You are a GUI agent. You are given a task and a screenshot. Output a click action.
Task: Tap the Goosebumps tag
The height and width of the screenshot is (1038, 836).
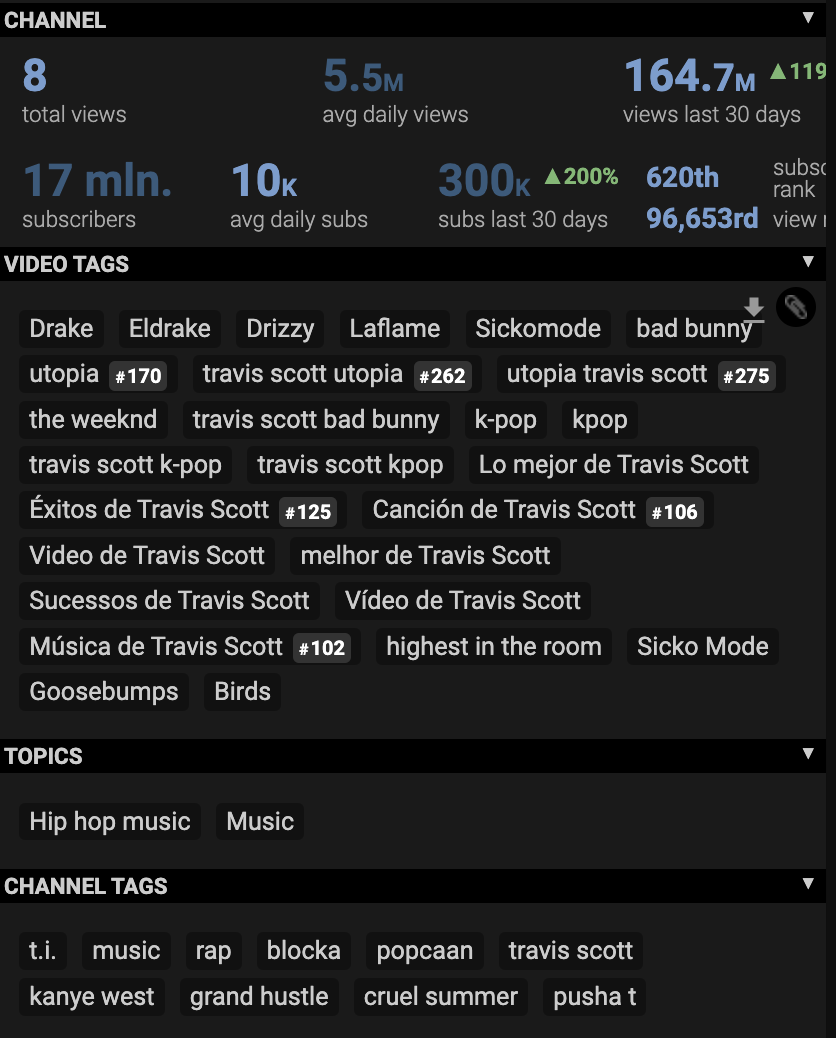[x=104, y=692]
